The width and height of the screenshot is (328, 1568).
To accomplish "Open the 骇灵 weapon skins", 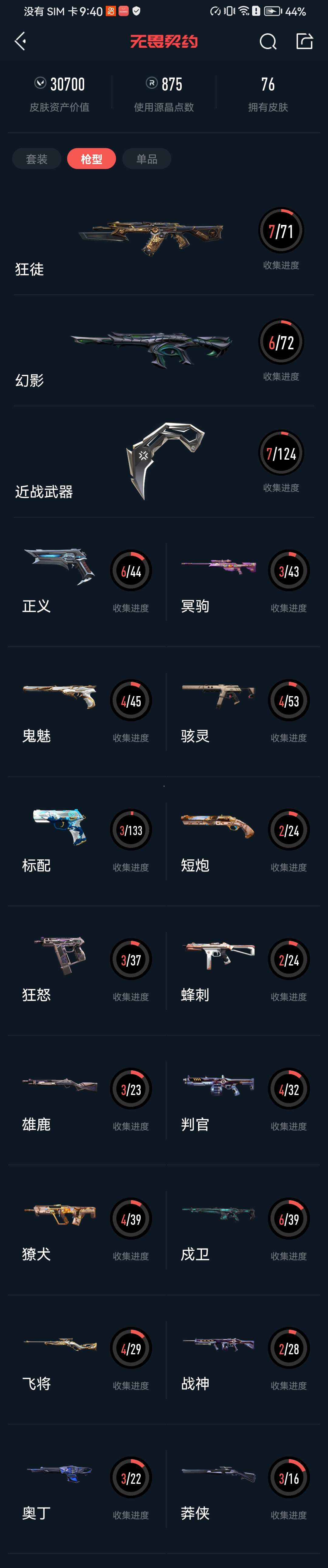I will coord(243,711).
